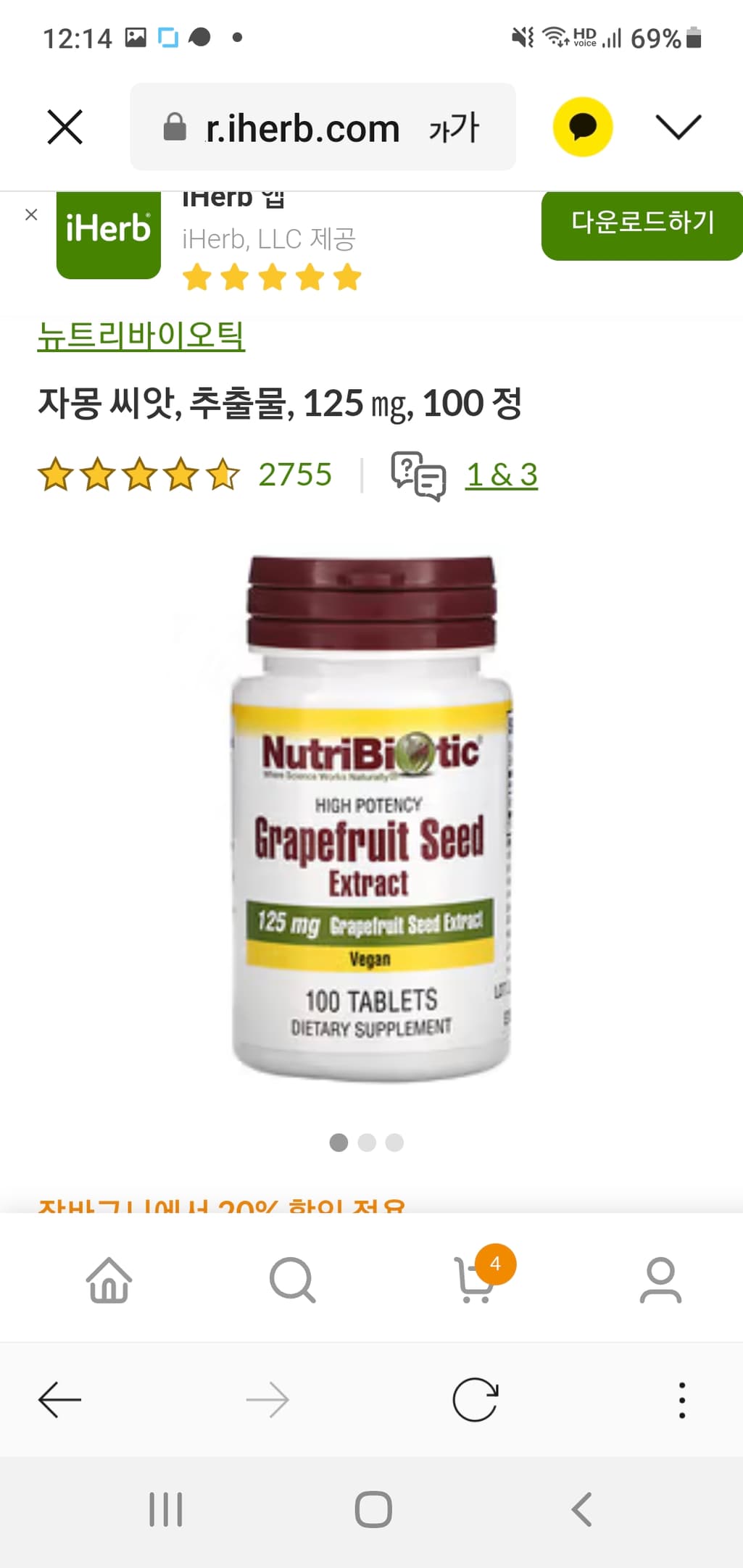Expand the browser dropdown chevron

click(x=678, y=127)
